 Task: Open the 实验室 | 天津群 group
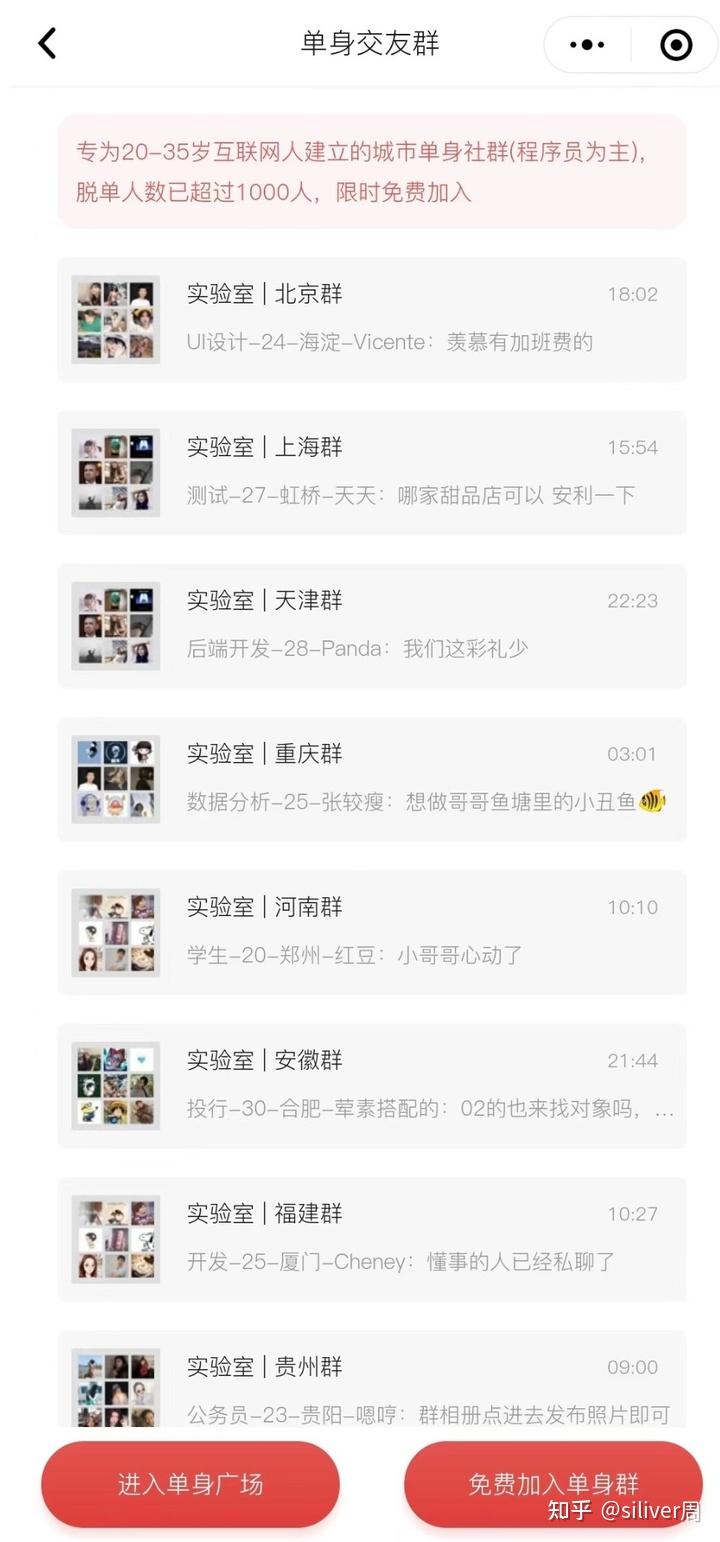pyautogui.click(x=372, y=626)
